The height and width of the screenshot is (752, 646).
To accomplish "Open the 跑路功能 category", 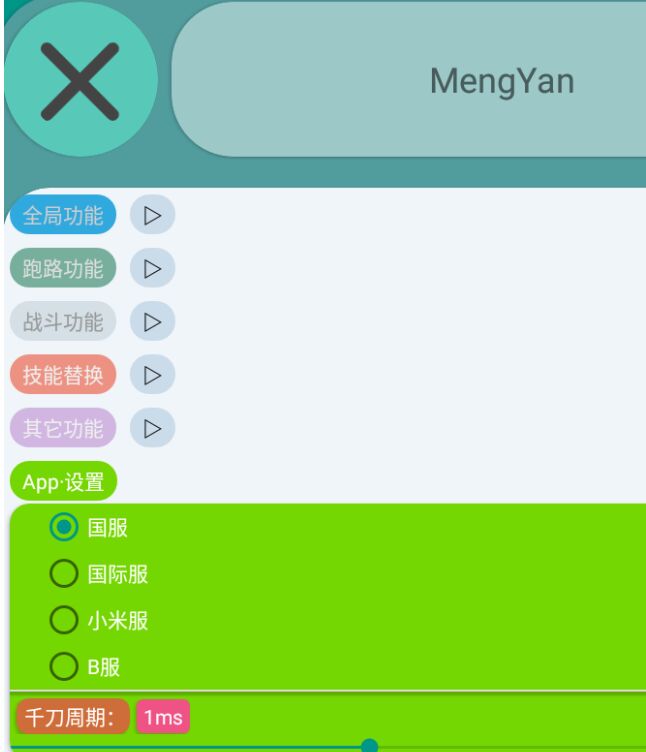I will [x=63, y=268].
